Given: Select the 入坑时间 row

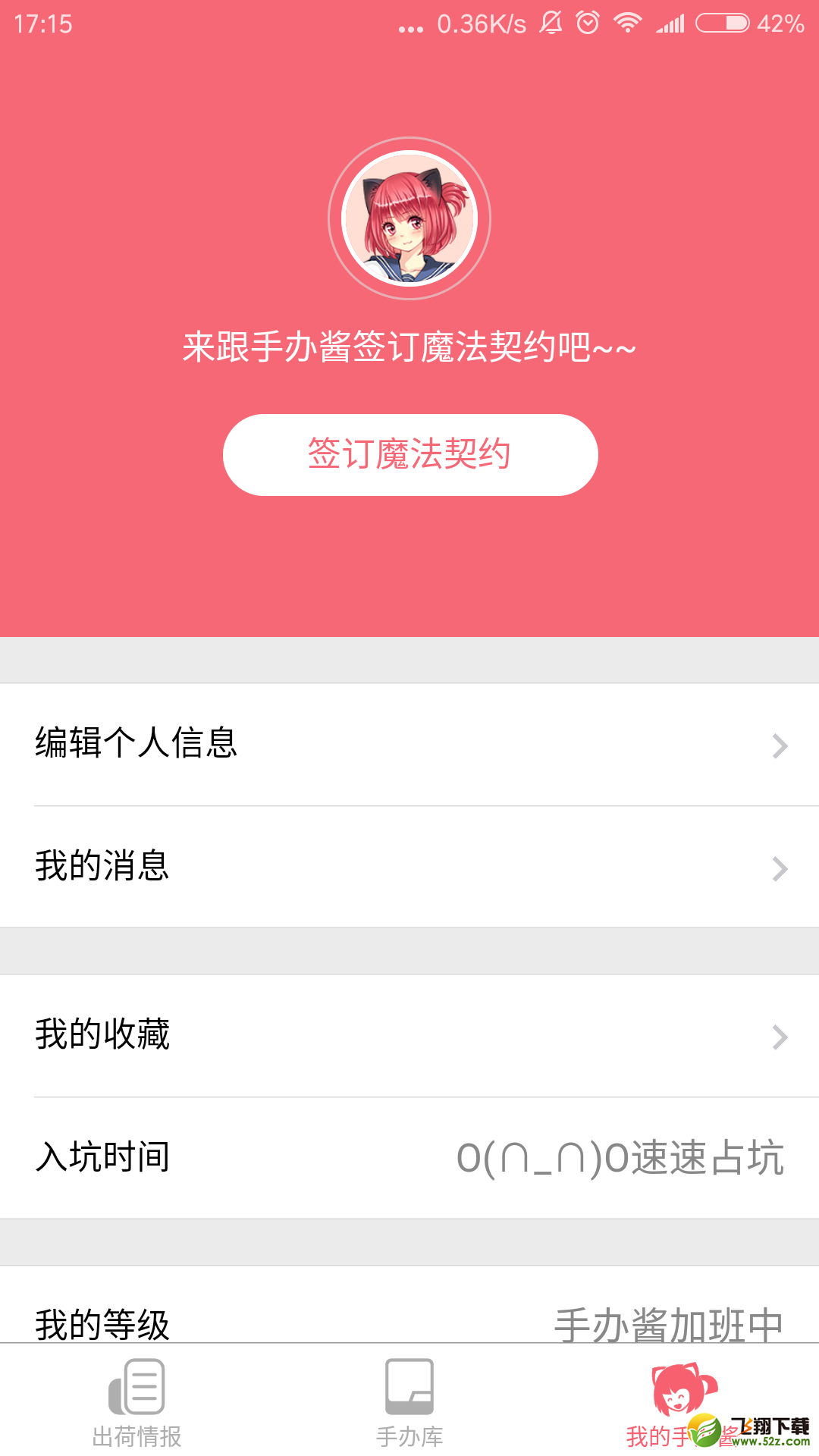Looking at the screenshot, I should click(409, 1158).
